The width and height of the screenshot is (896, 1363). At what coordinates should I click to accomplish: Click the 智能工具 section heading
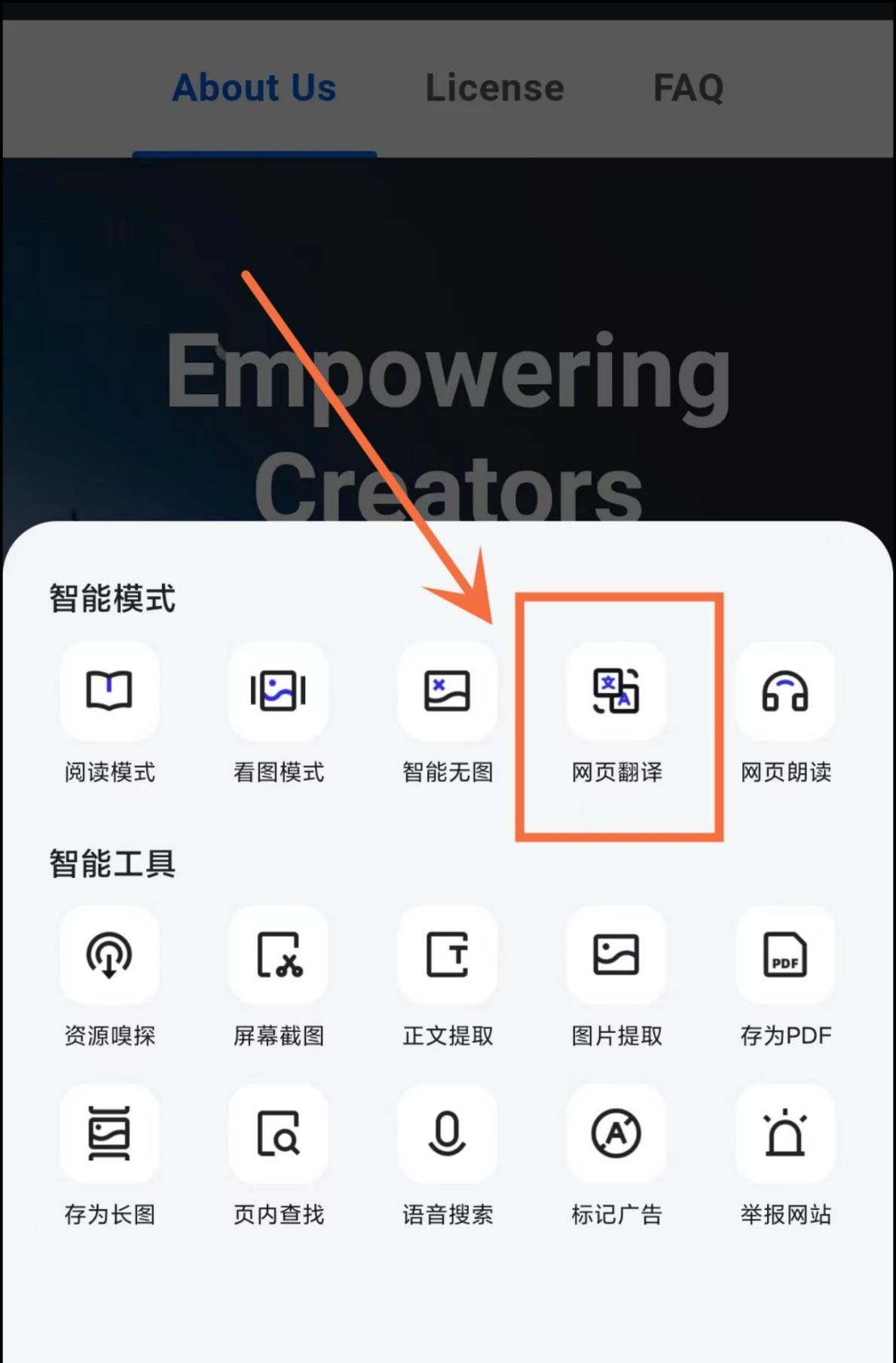pyautogui.click(x=112, y=863)
